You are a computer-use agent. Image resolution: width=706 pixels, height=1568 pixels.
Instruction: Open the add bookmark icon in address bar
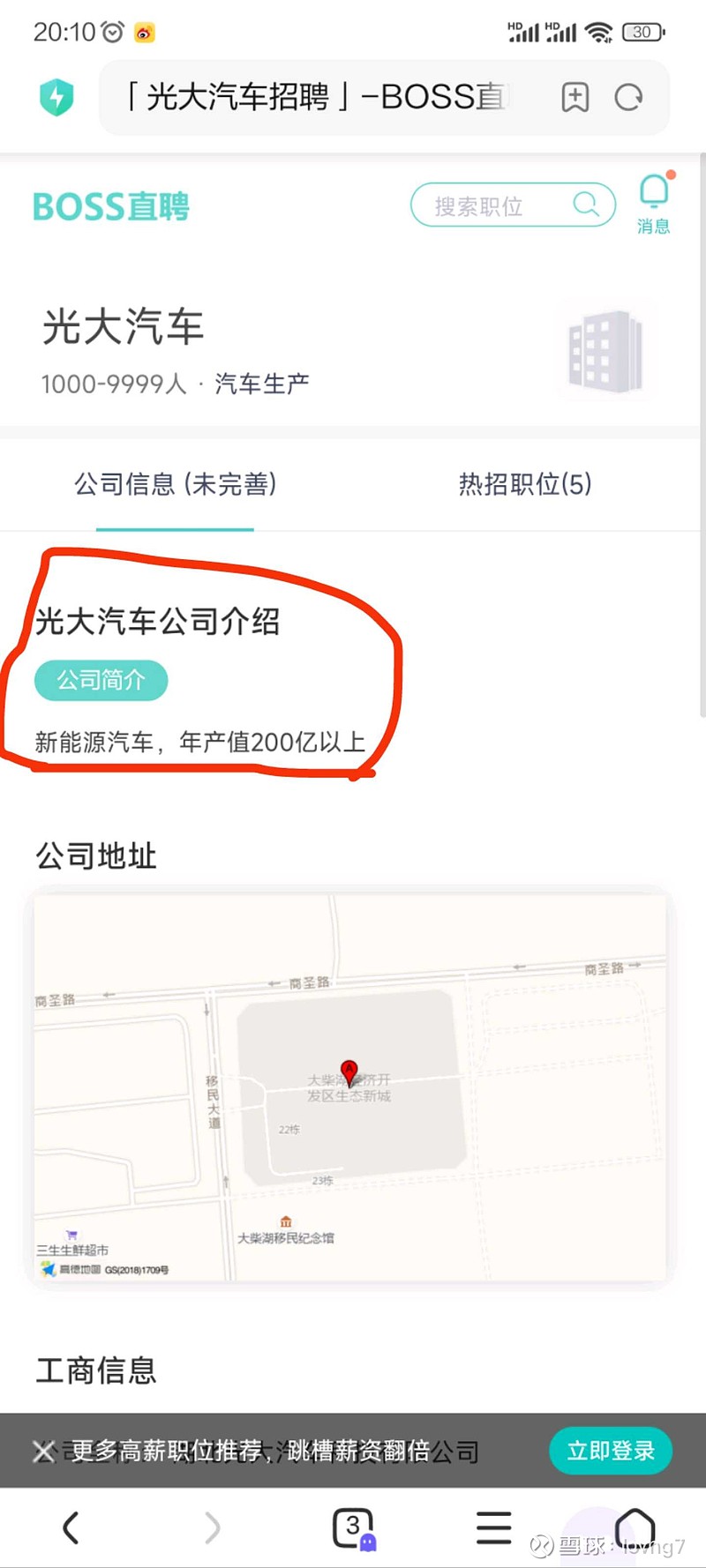click(x=575, y=97)
